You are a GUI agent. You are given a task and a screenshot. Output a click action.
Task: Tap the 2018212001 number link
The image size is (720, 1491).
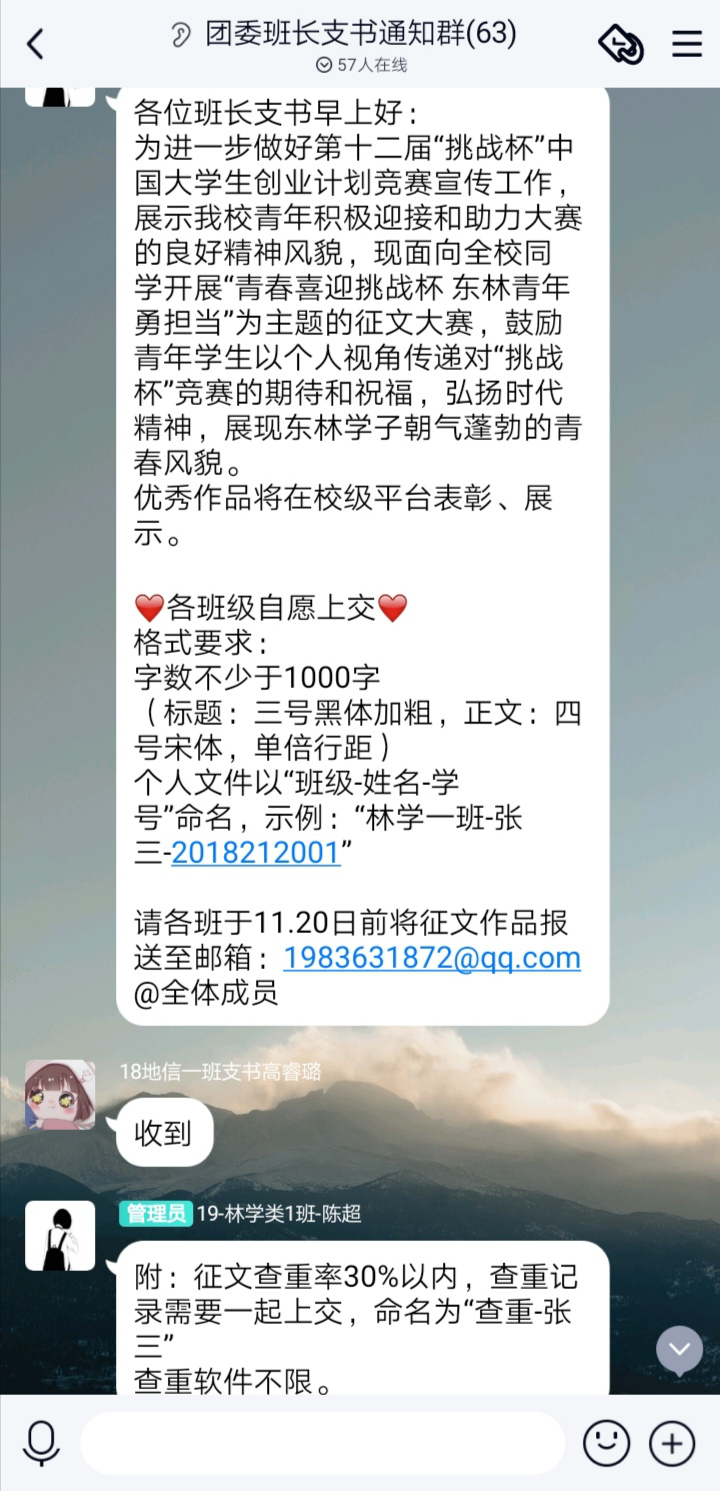pos(256,853)
